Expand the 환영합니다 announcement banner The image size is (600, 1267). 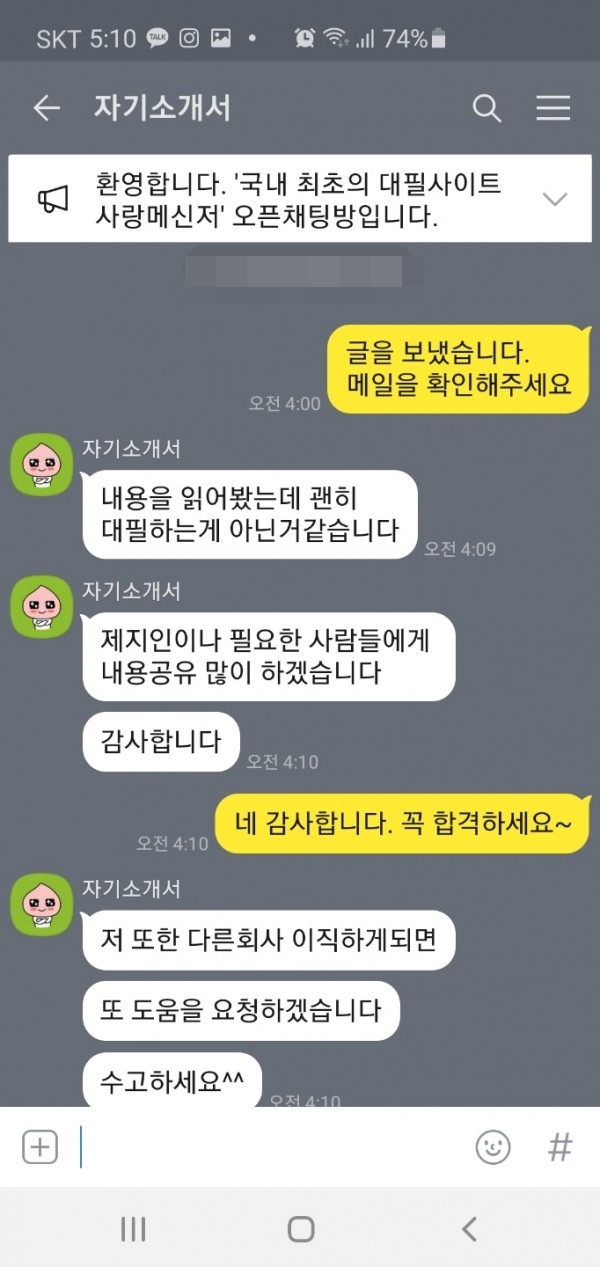(x=554, y=198)
